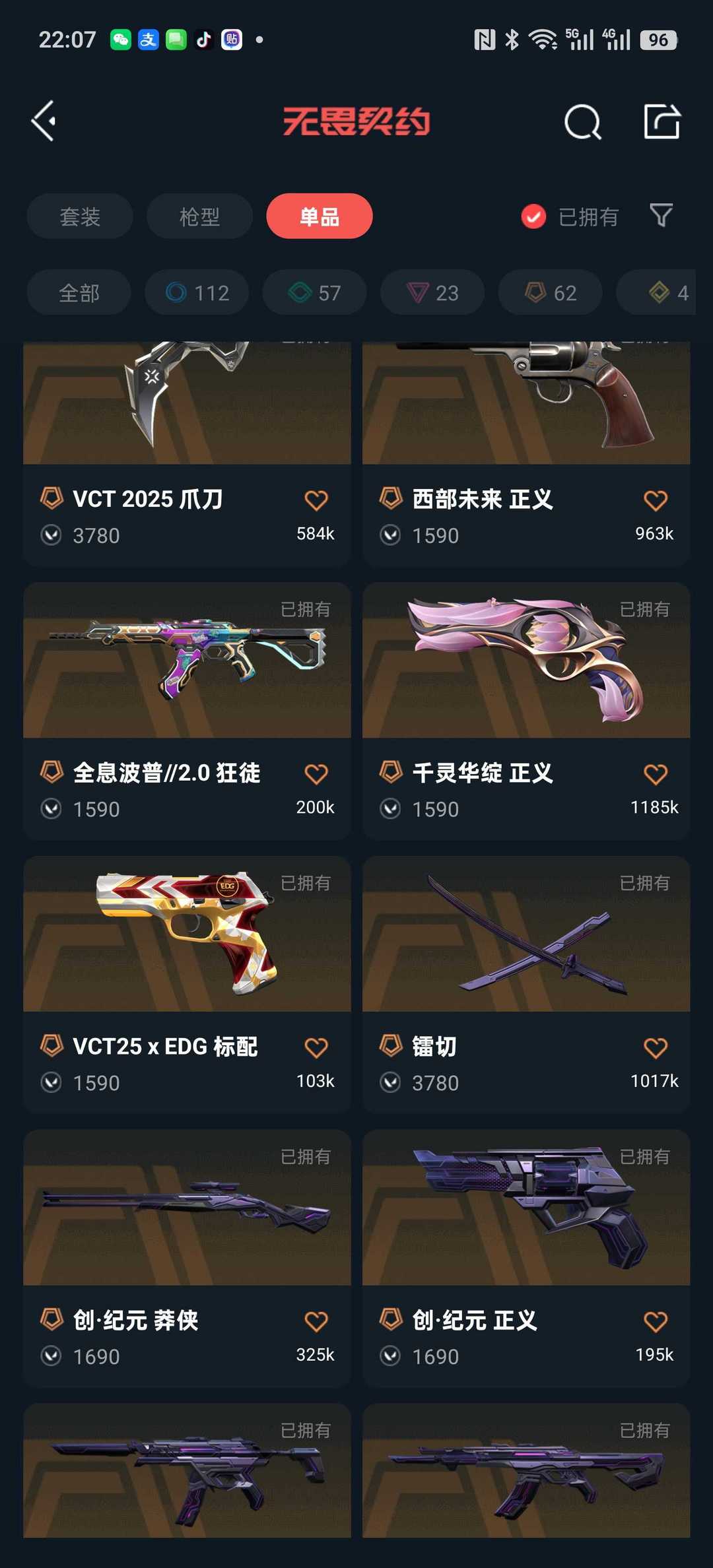This screenshot has height=1568, width=713.
Task: Open the 全息波普//2.0 狂徒 card
Action: click(187, 711)
